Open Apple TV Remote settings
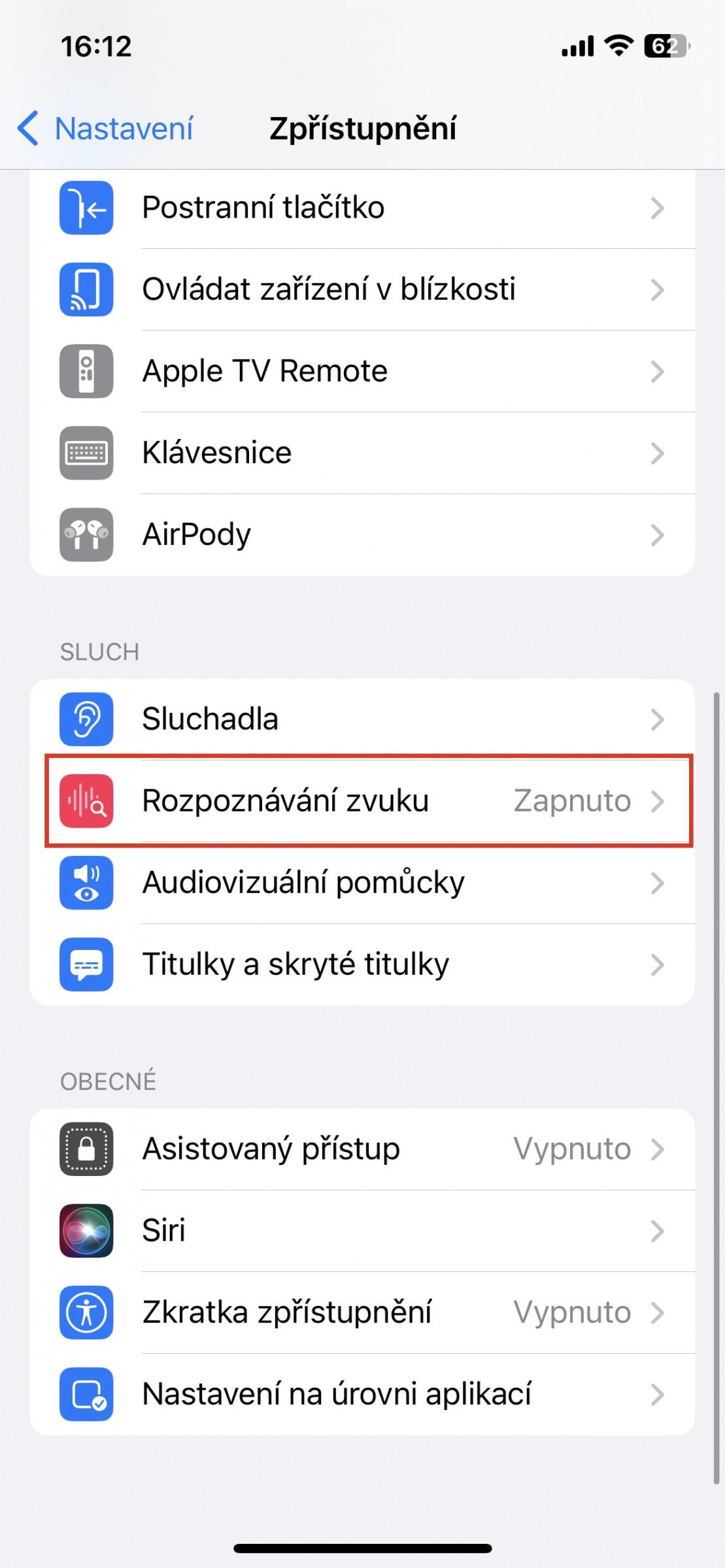The image size is (725, 1568). coord(362,371)
